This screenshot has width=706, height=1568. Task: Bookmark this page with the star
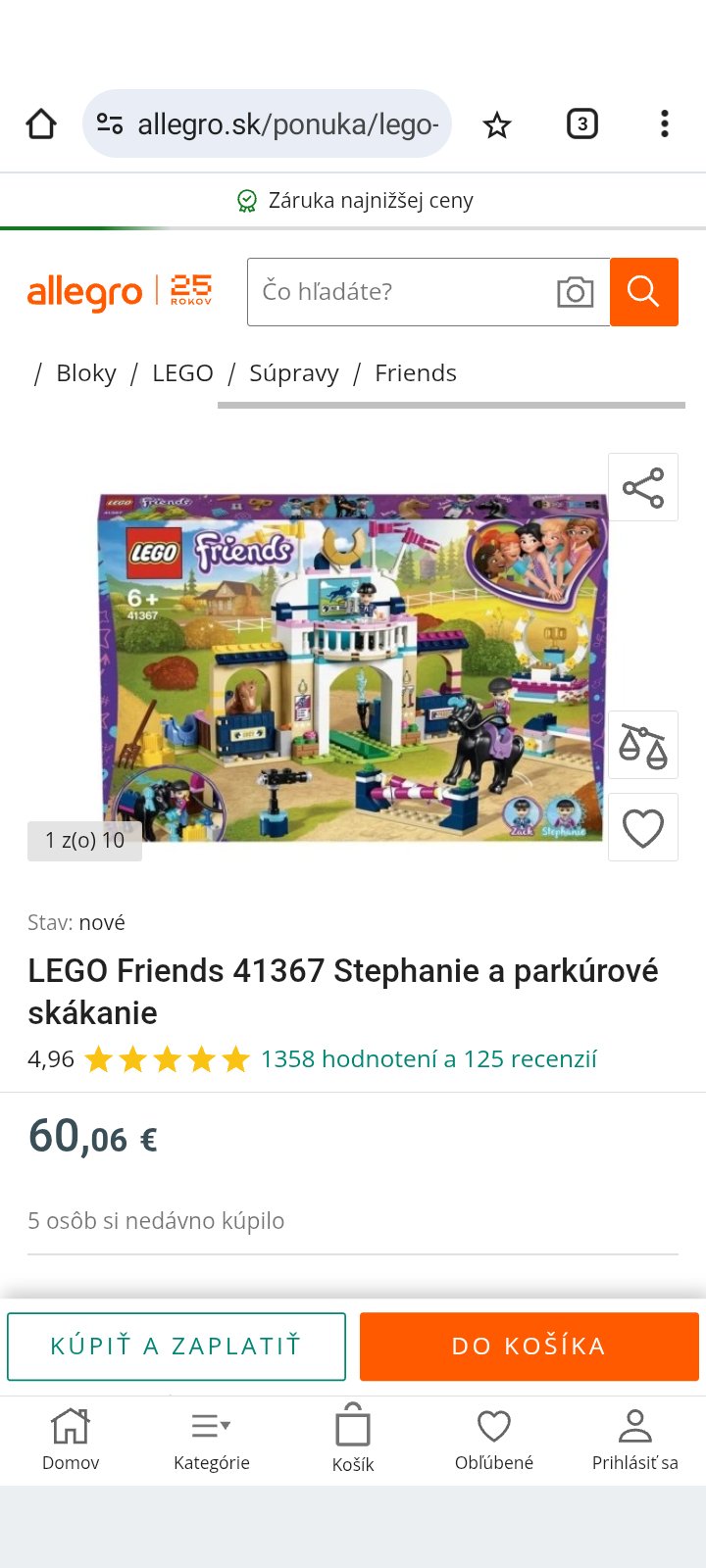pos(497,124)
